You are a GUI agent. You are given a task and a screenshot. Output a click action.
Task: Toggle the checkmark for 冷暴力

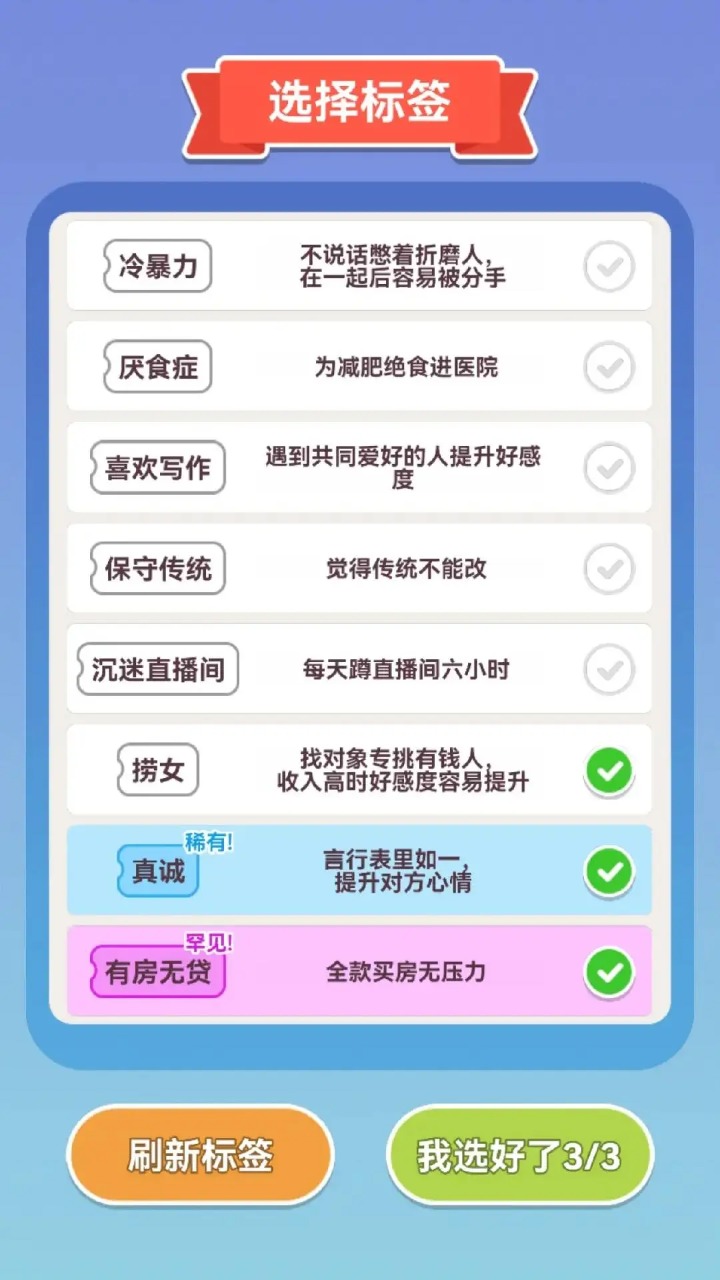(608, 266)
